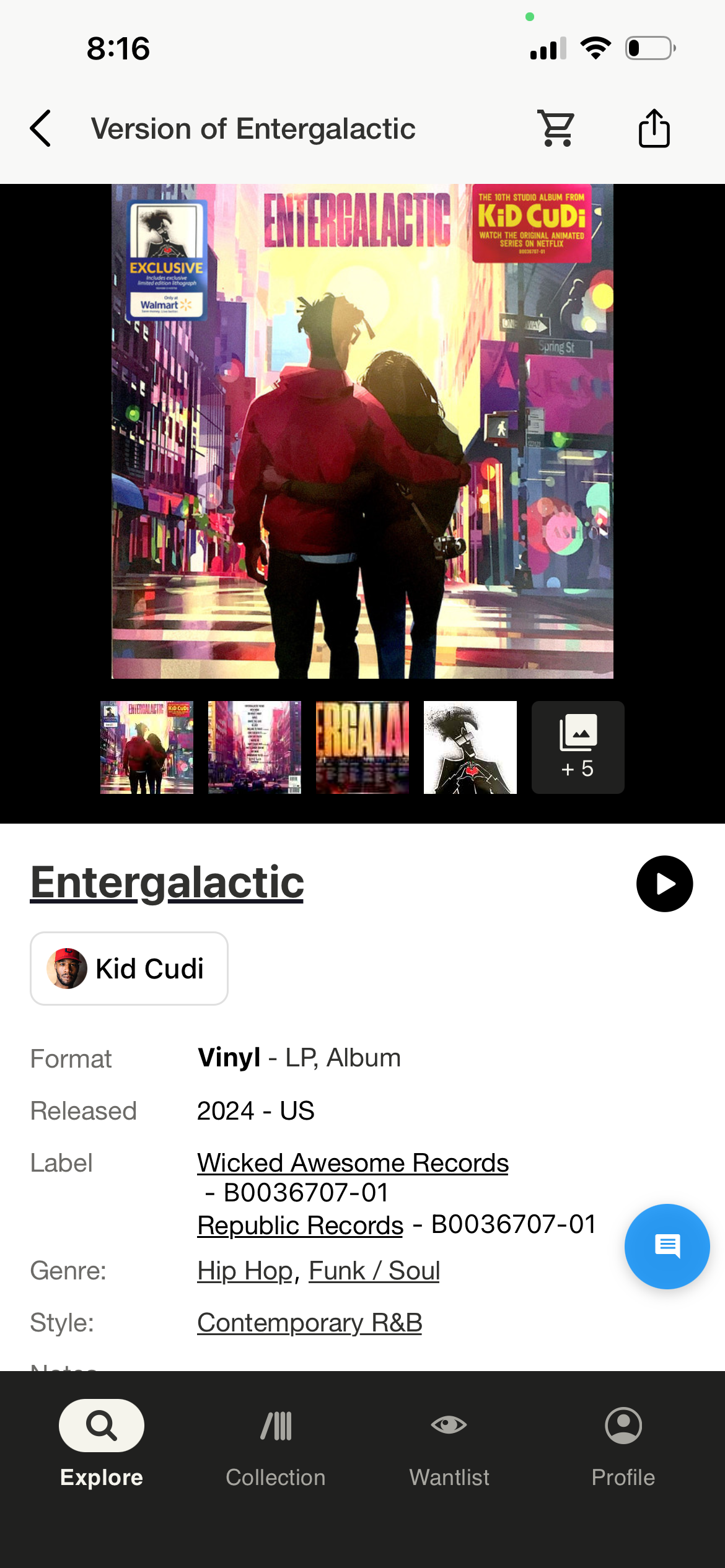The width and height of the screenshot is (725, 1568).
Task: Play the Entergalactic album
Action: [x=664, y=884]
